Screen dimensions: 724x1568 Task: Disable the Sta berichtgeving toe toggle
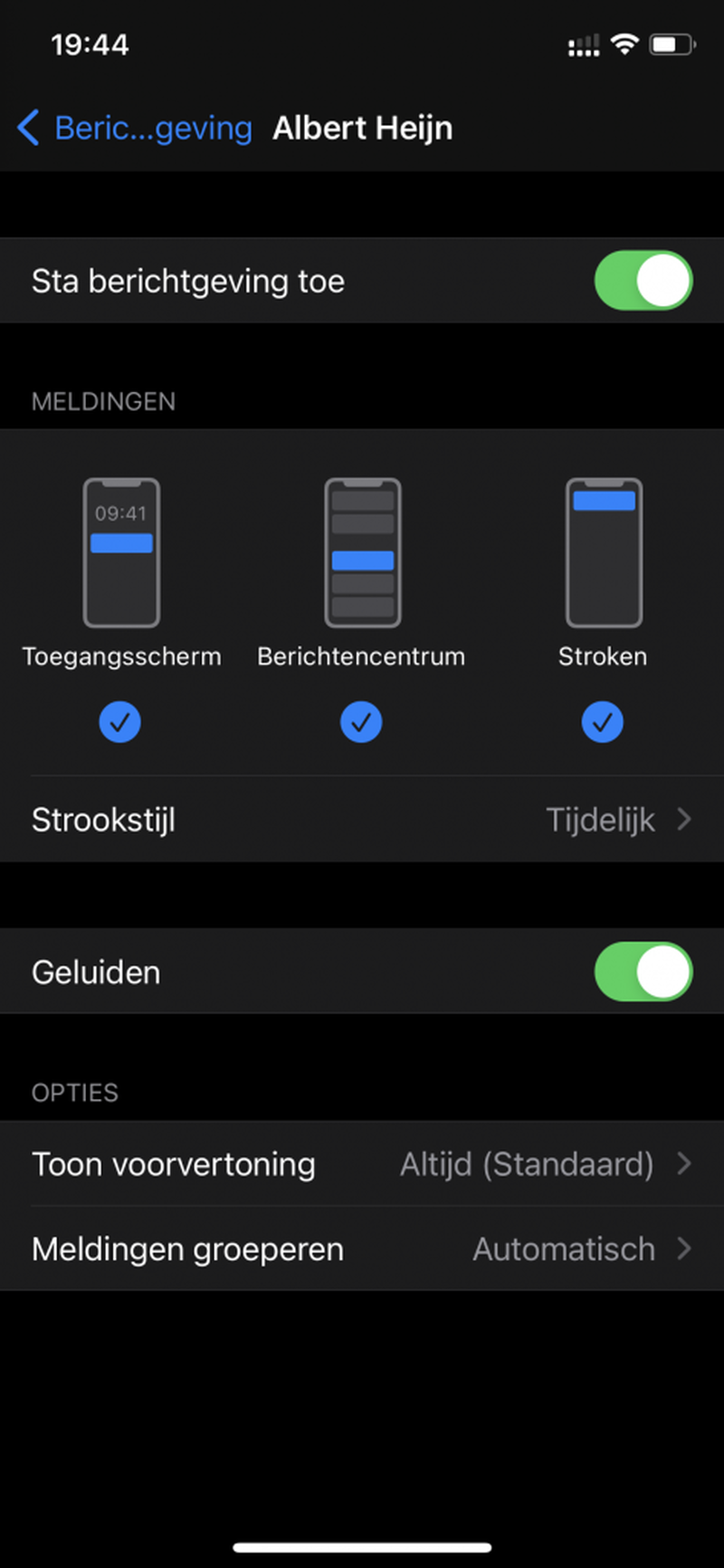tap(643, 281)
